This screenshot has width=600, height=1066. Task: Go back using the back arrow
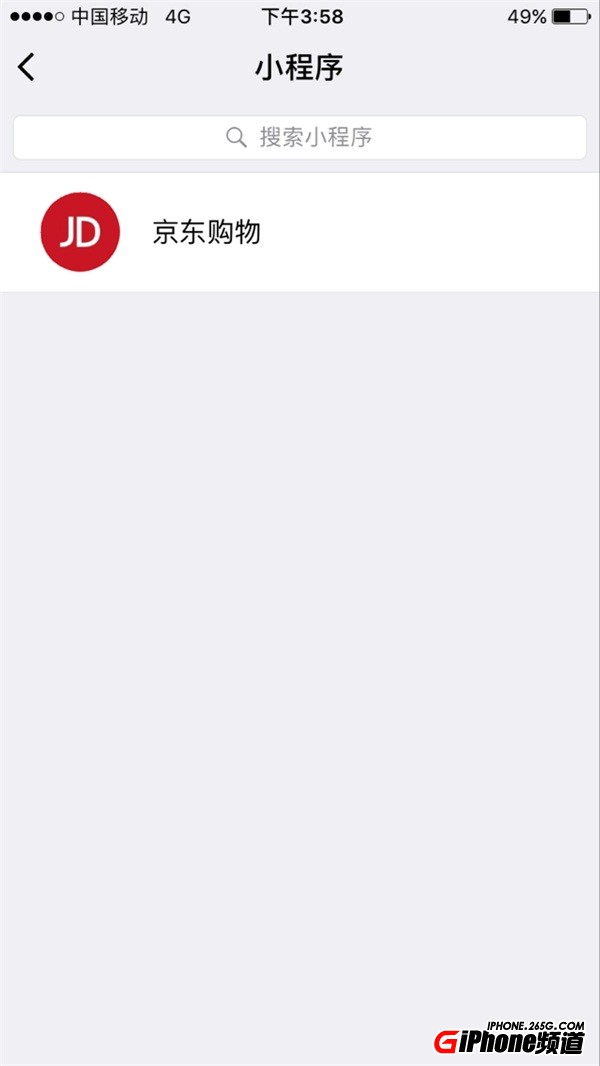27,67
